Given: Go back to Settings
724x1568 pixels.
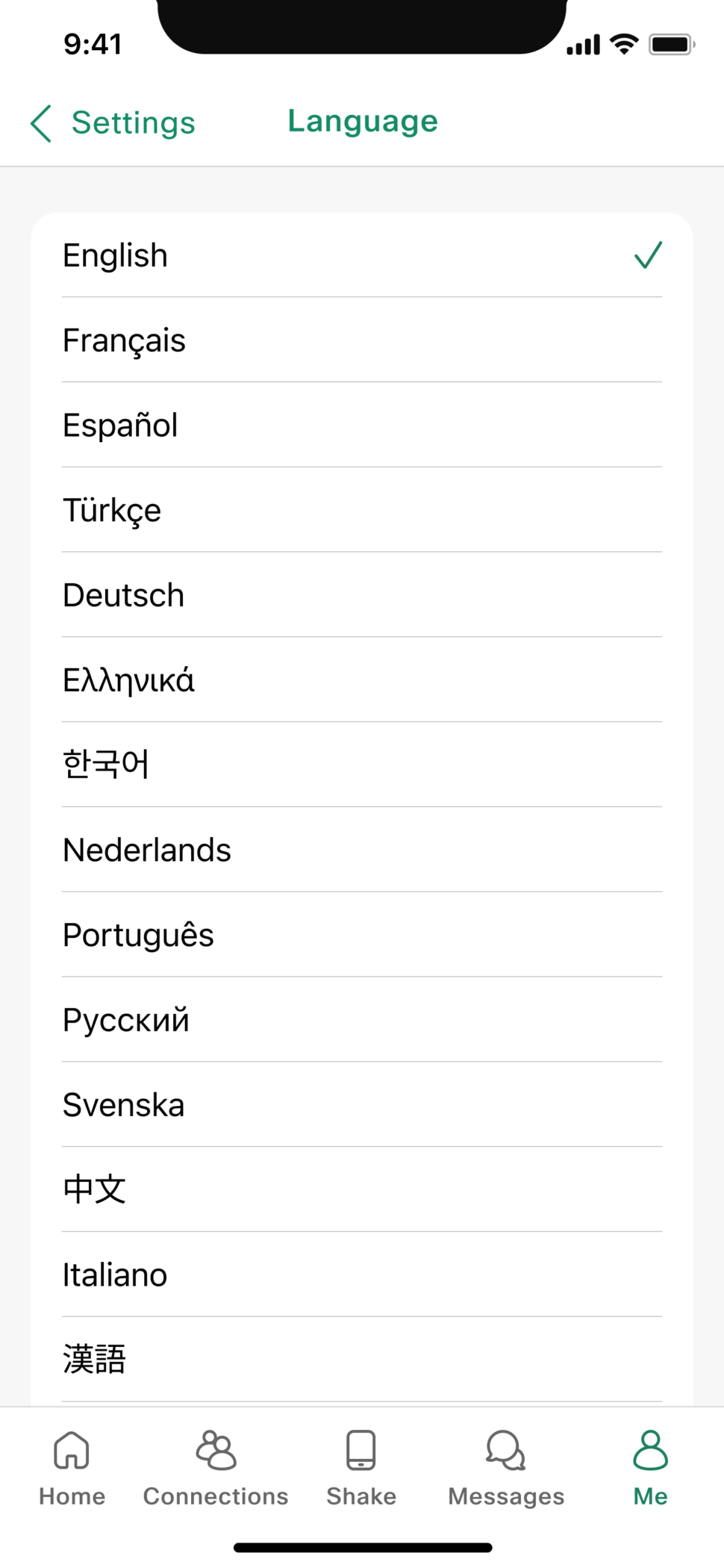Looking at the screenshot, I should click(x=113, y=122).
